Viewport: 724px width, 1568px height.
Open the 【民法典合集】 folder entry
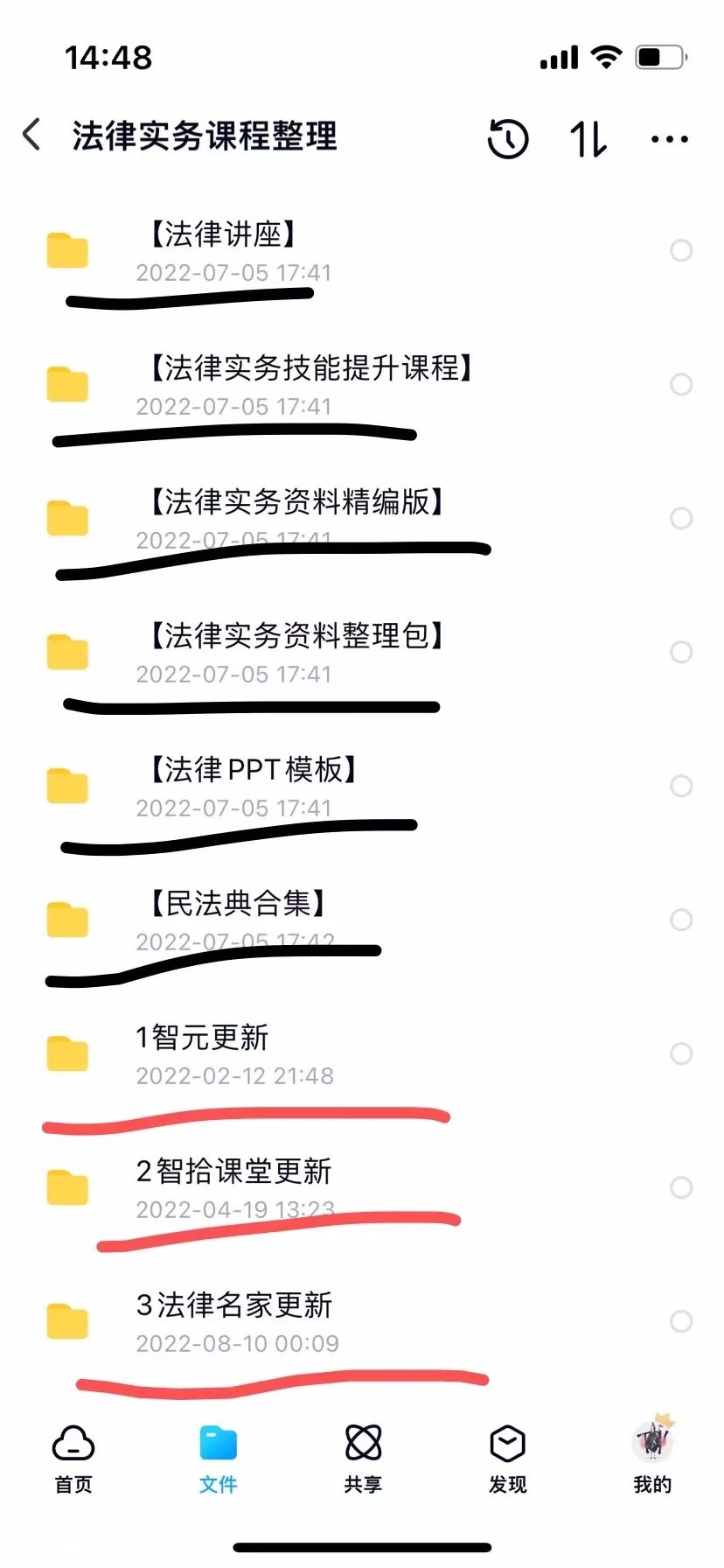click(236, 904)
